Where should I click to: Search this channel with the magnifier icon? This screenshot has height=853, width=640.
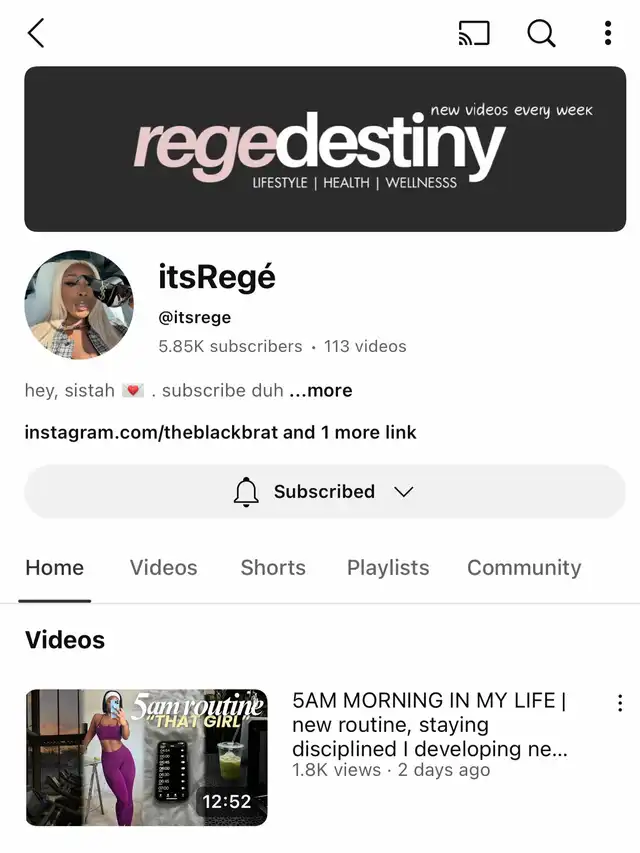[x=541, y=33]
